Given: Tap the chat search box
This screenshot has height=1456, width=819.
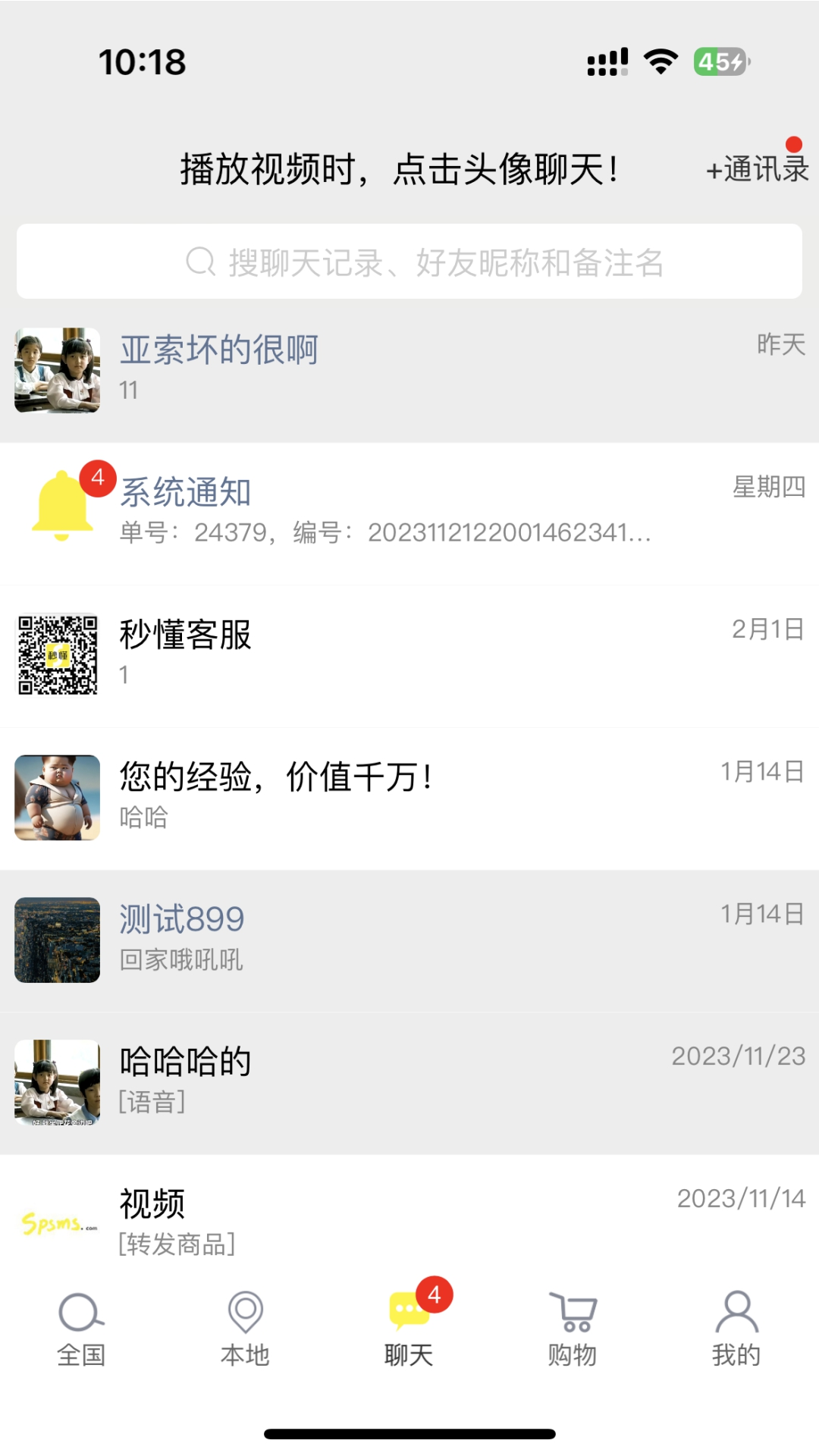Looking at the screenshot, I should tap(409, 262).
